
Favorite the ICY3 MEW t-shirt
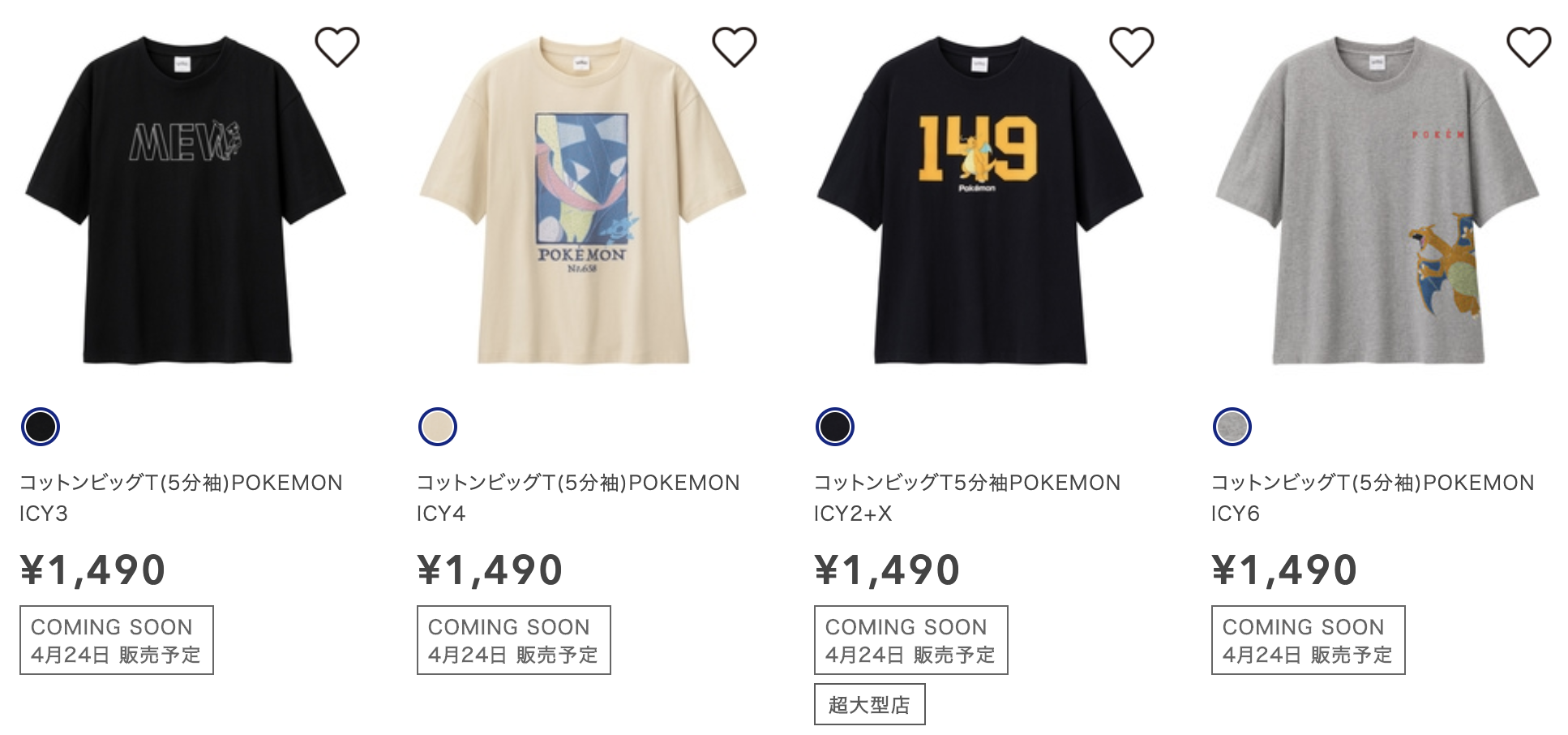[336, 46]
